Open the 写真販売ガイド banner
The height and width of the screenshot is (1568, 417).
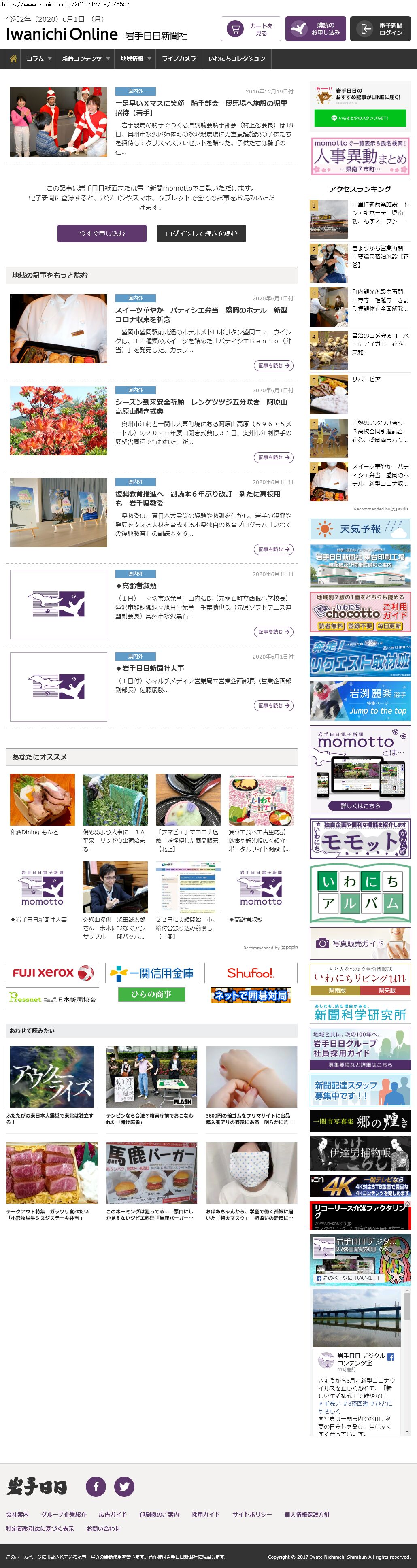[x=360, y=943]
